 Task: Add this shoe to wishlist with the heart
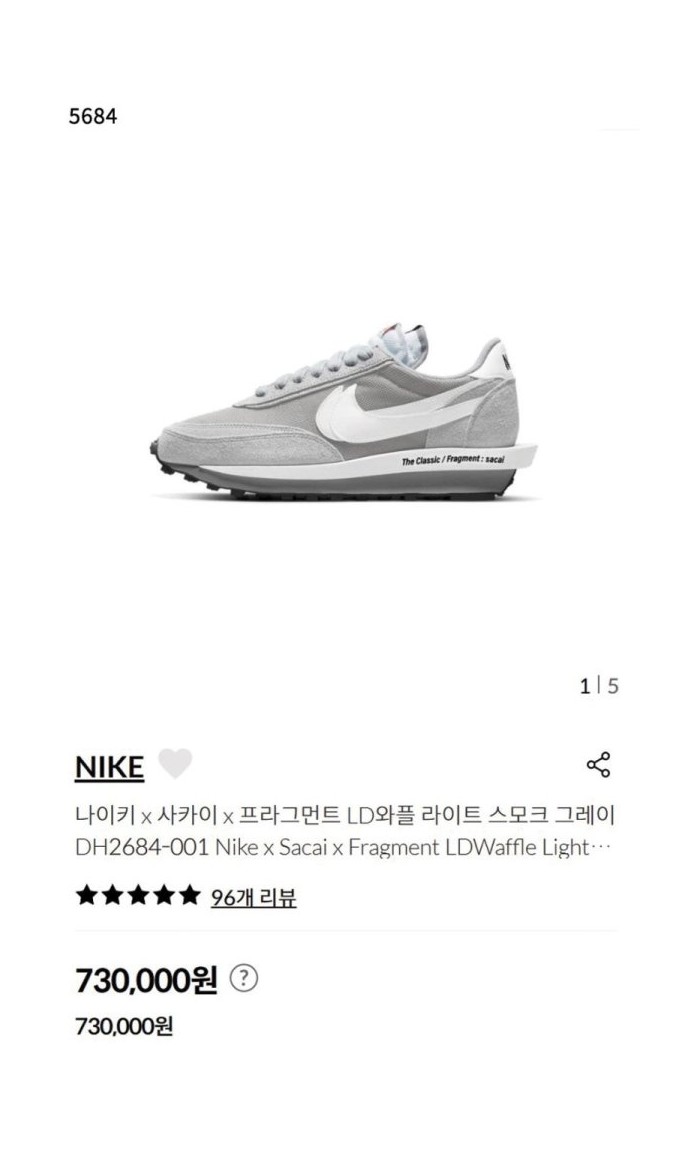coord(176,765)
